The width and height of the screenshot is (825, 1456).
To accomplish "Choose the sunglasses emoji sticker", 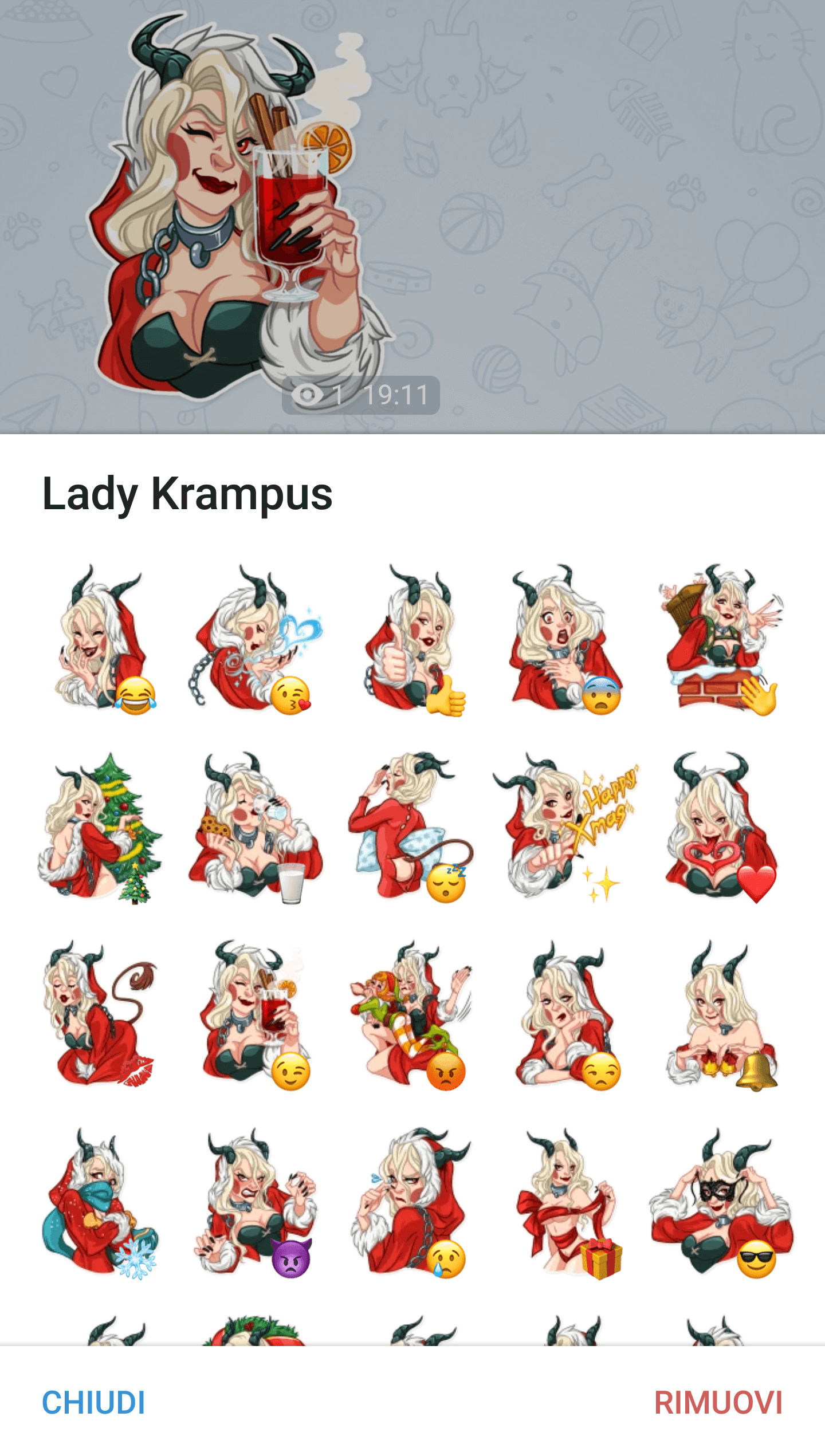I will click(722, 1203).
